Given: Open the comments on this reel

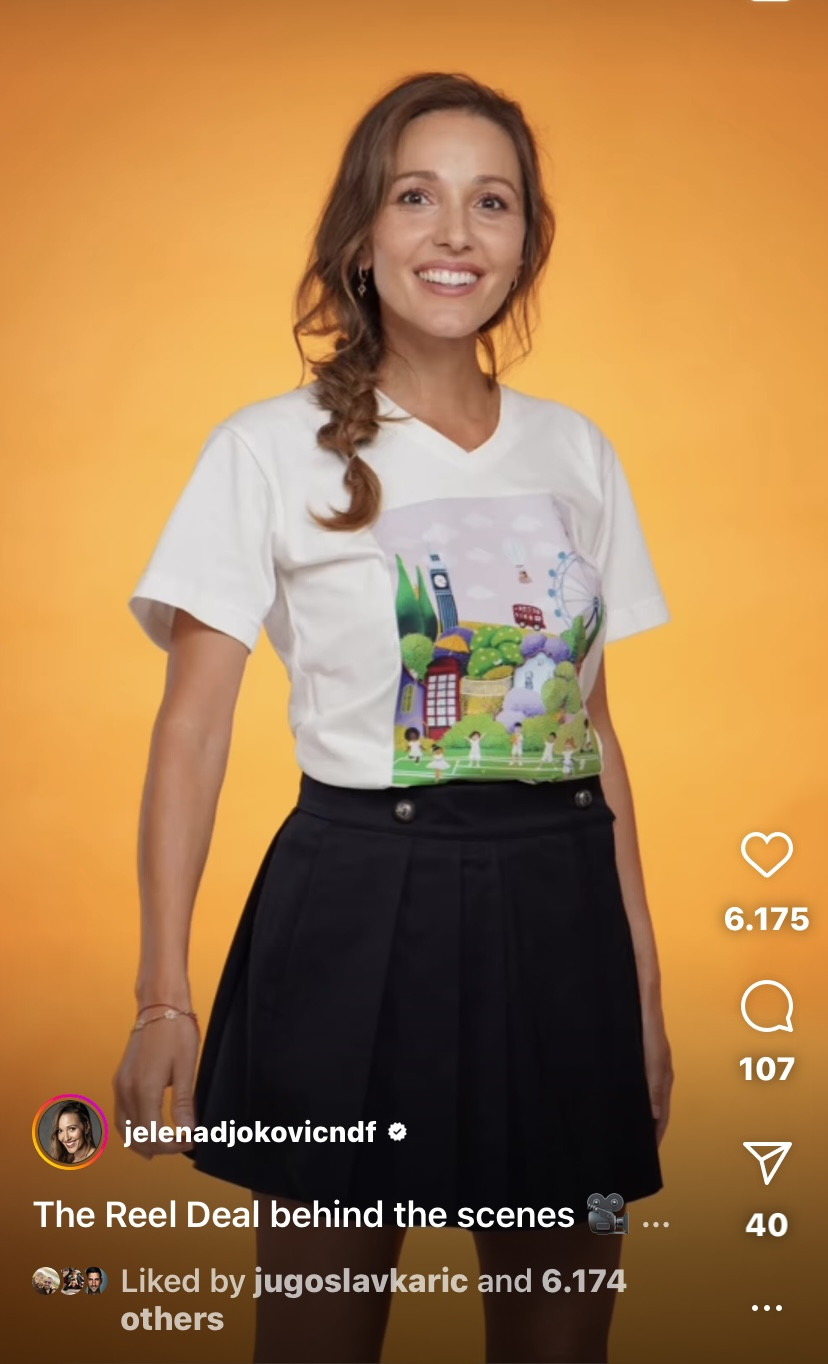Looking at the screenshot, I should coord(766,1007).
